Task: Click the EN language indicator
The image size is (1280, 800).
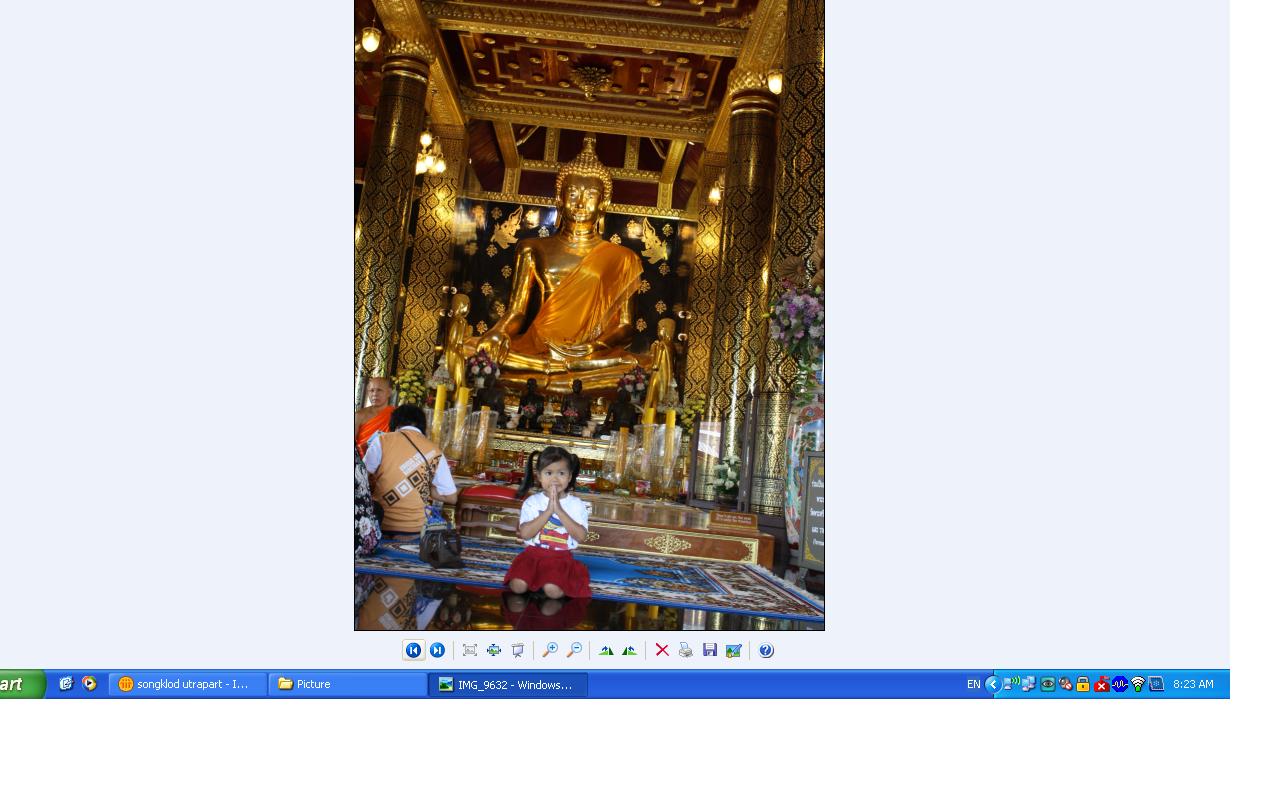Action: click(x=973, y=684)
